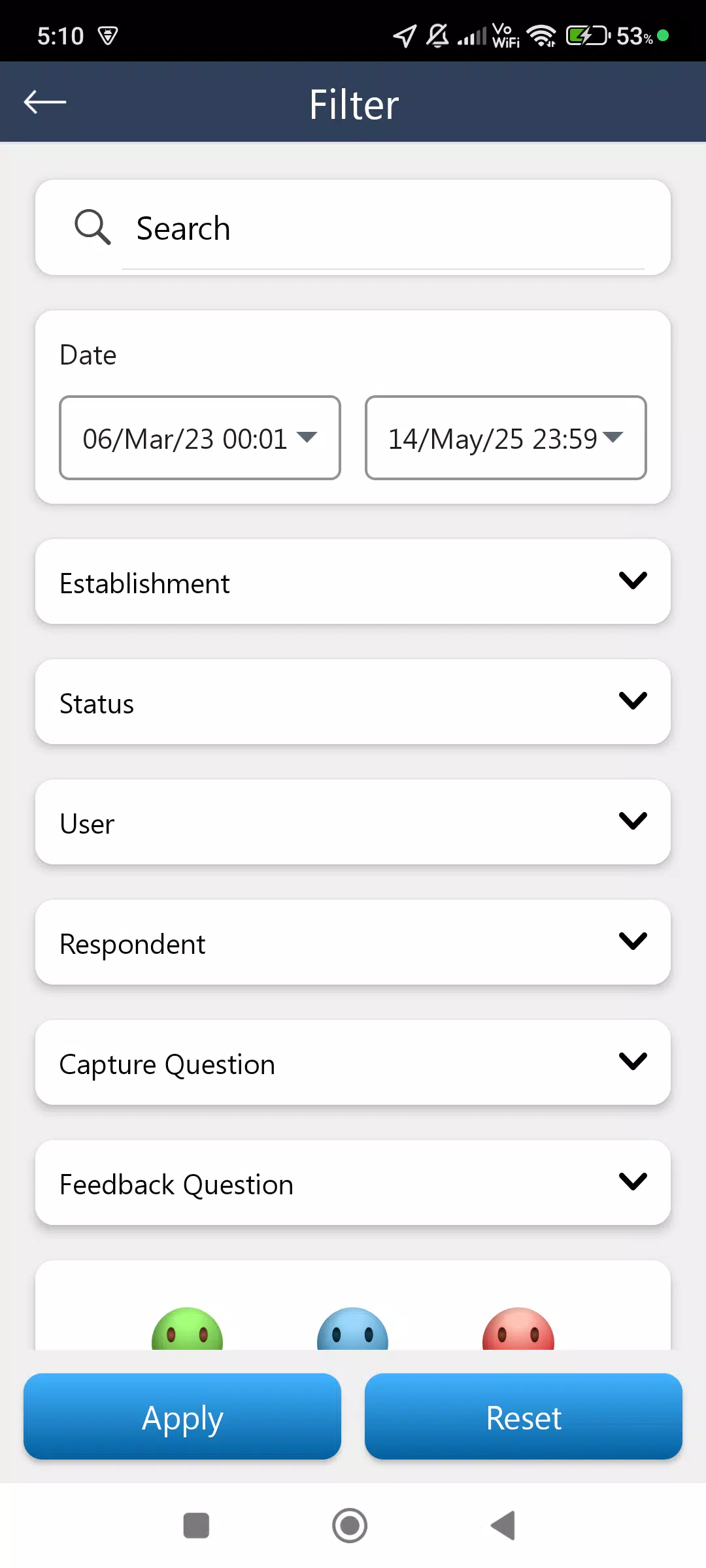
Task: Open the end date picker 14/May/25
Action: tap(506, 438)
